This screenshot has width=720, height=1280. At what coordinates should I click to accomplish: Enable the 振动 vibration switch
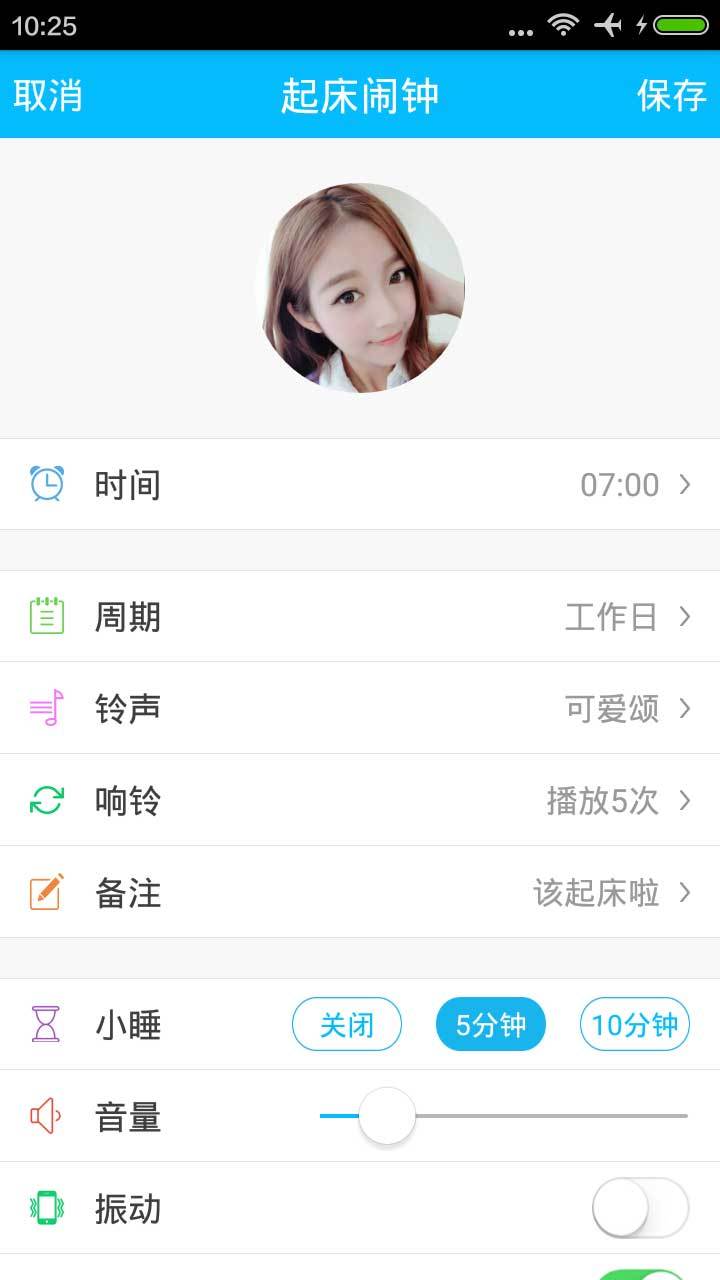[640, 1208]
